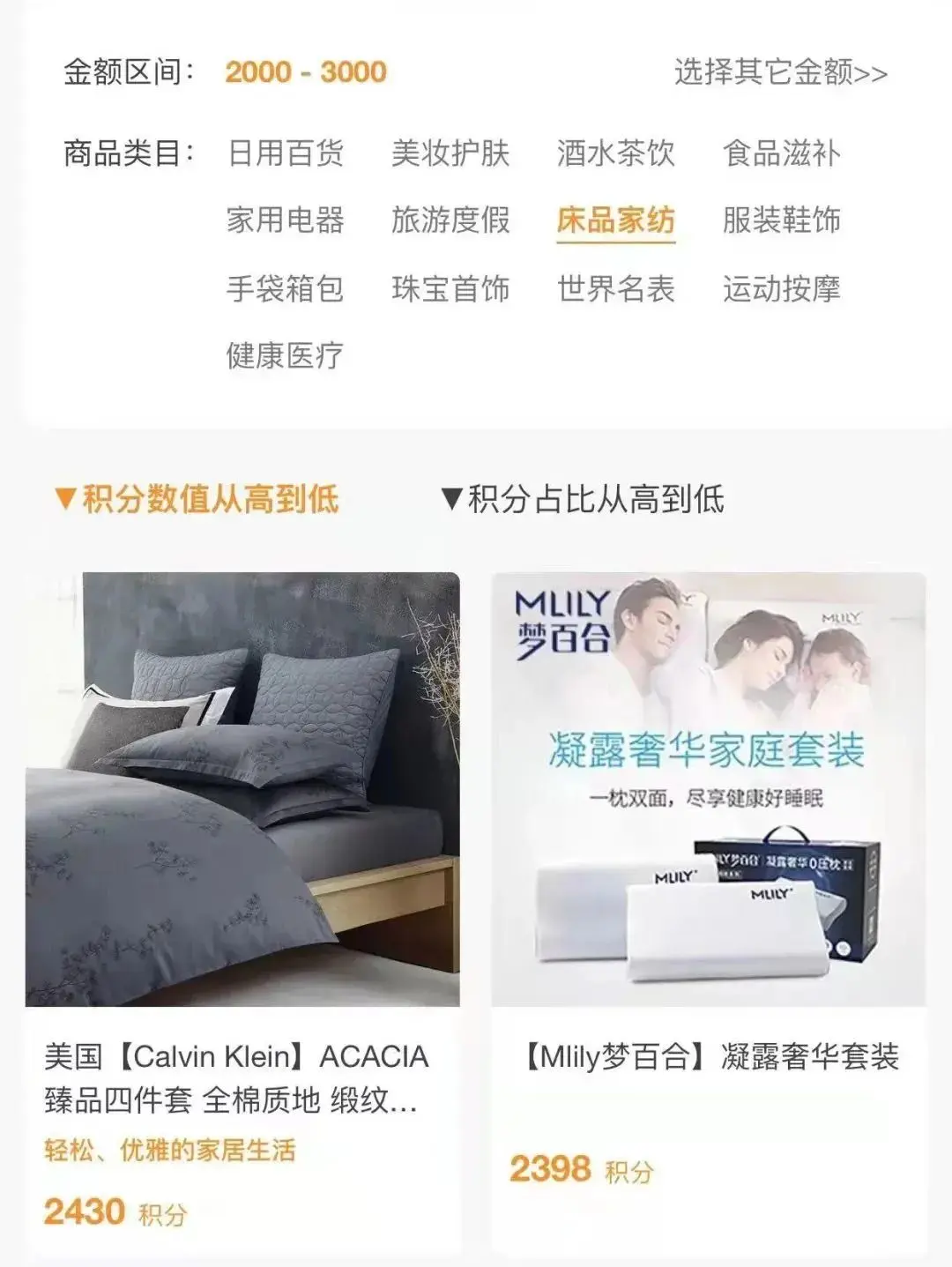Choose the 手袋箱包 category
952x1267 pixels.
(285, 288)
